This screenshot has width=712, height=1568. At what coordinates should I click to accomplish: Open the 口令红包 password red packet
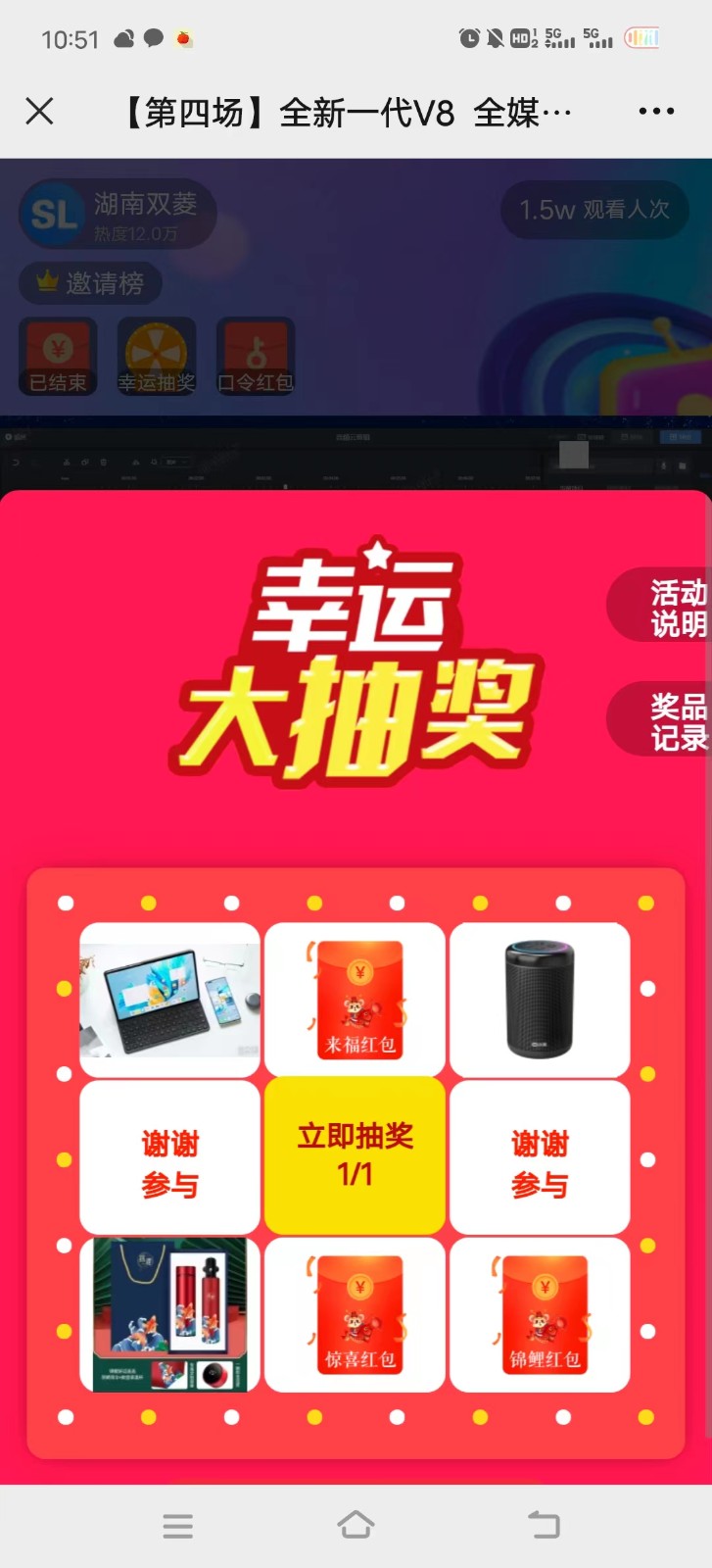pos(256,356)
